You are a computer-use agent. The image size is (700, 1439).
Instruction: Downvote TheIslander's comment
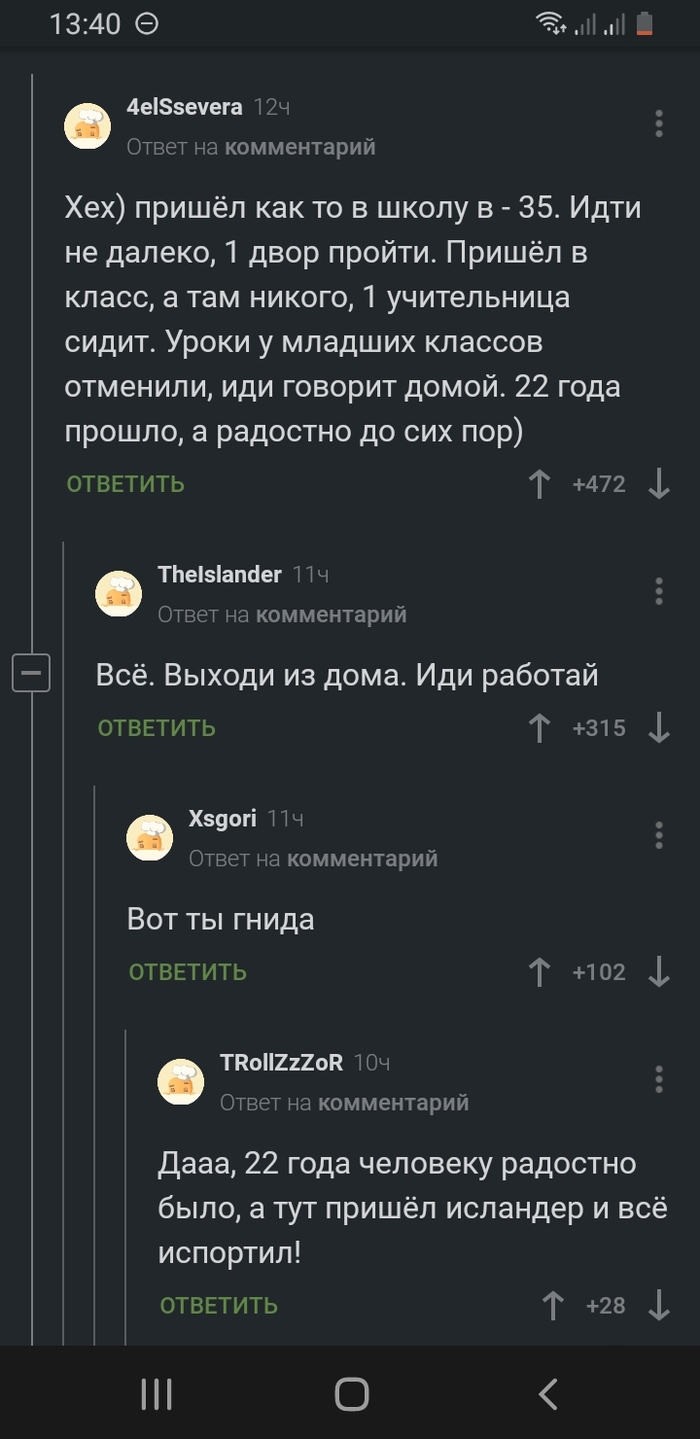(659, 728)
